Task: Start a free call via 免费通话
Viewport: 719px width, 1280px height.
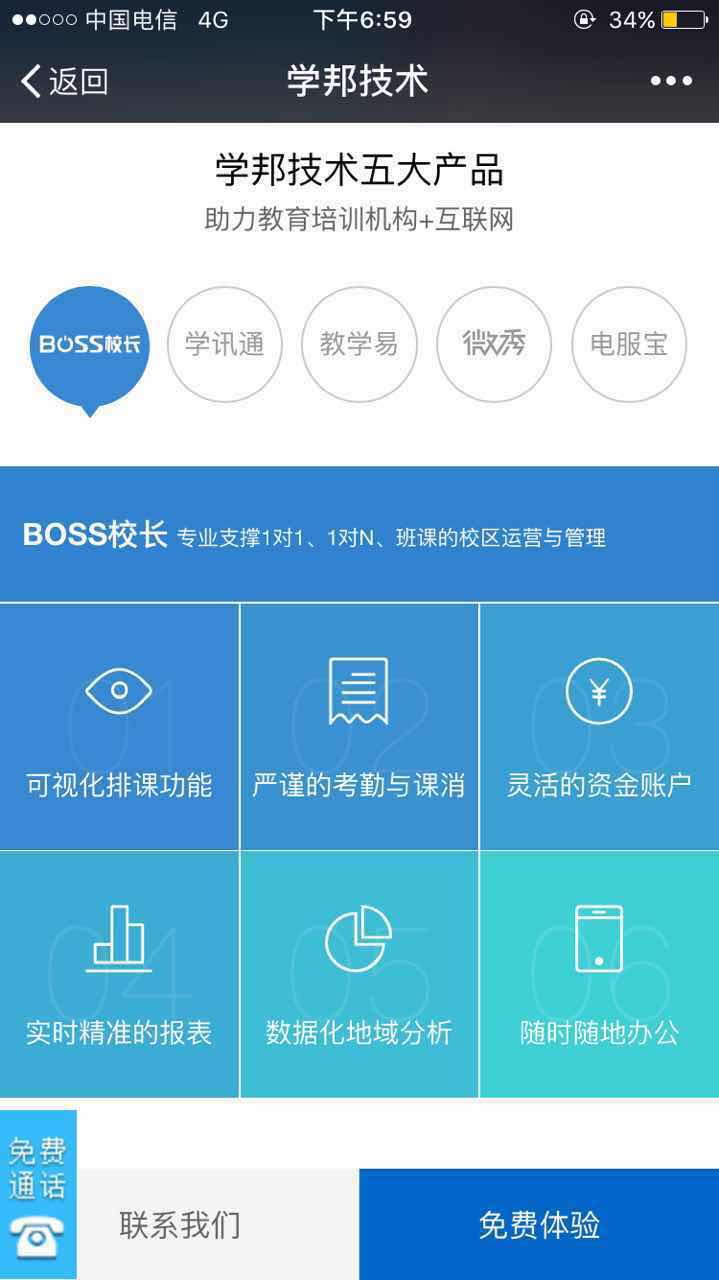Action: [x=38, y=1195]
